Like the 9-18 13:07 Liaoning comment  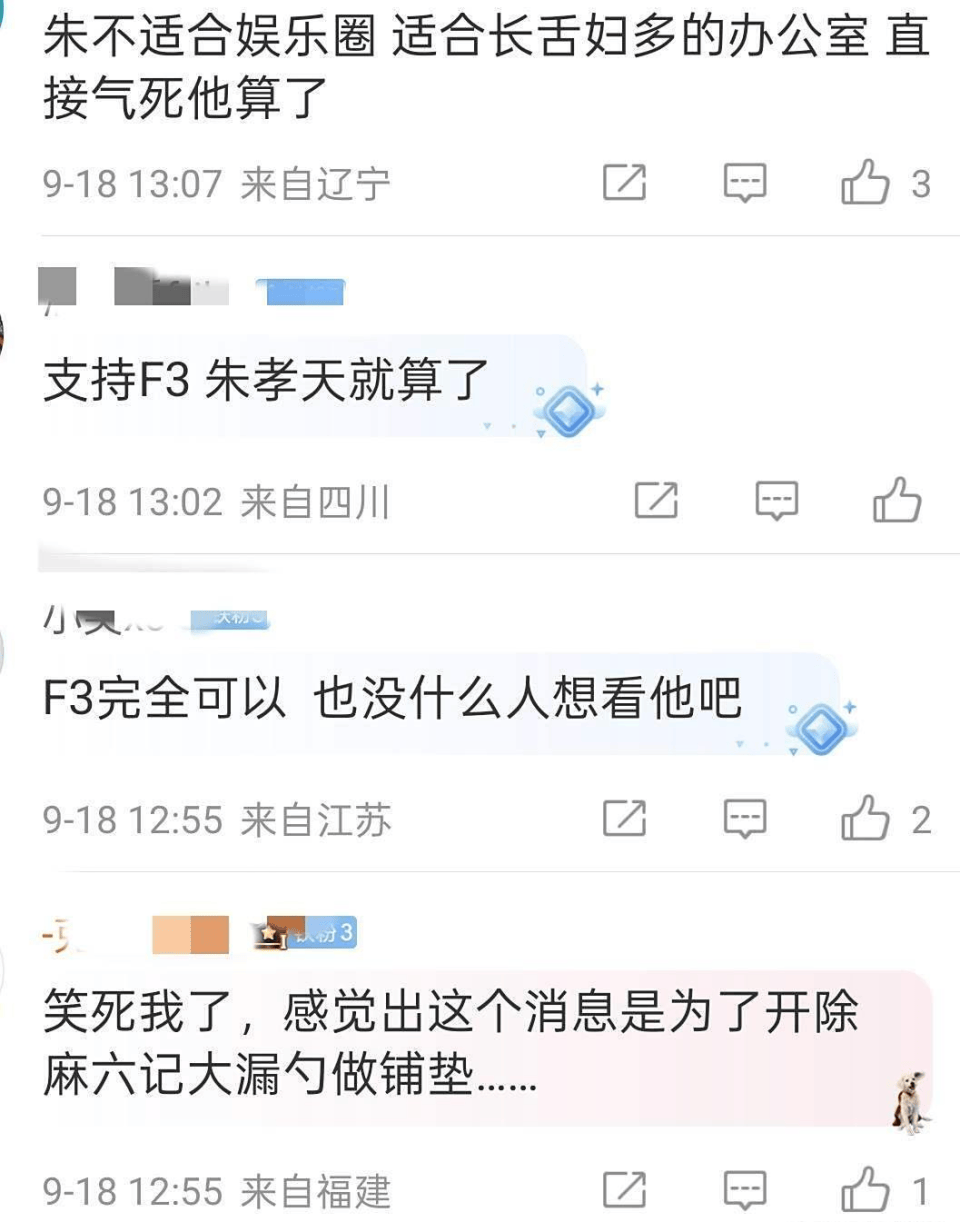point(865,183)
